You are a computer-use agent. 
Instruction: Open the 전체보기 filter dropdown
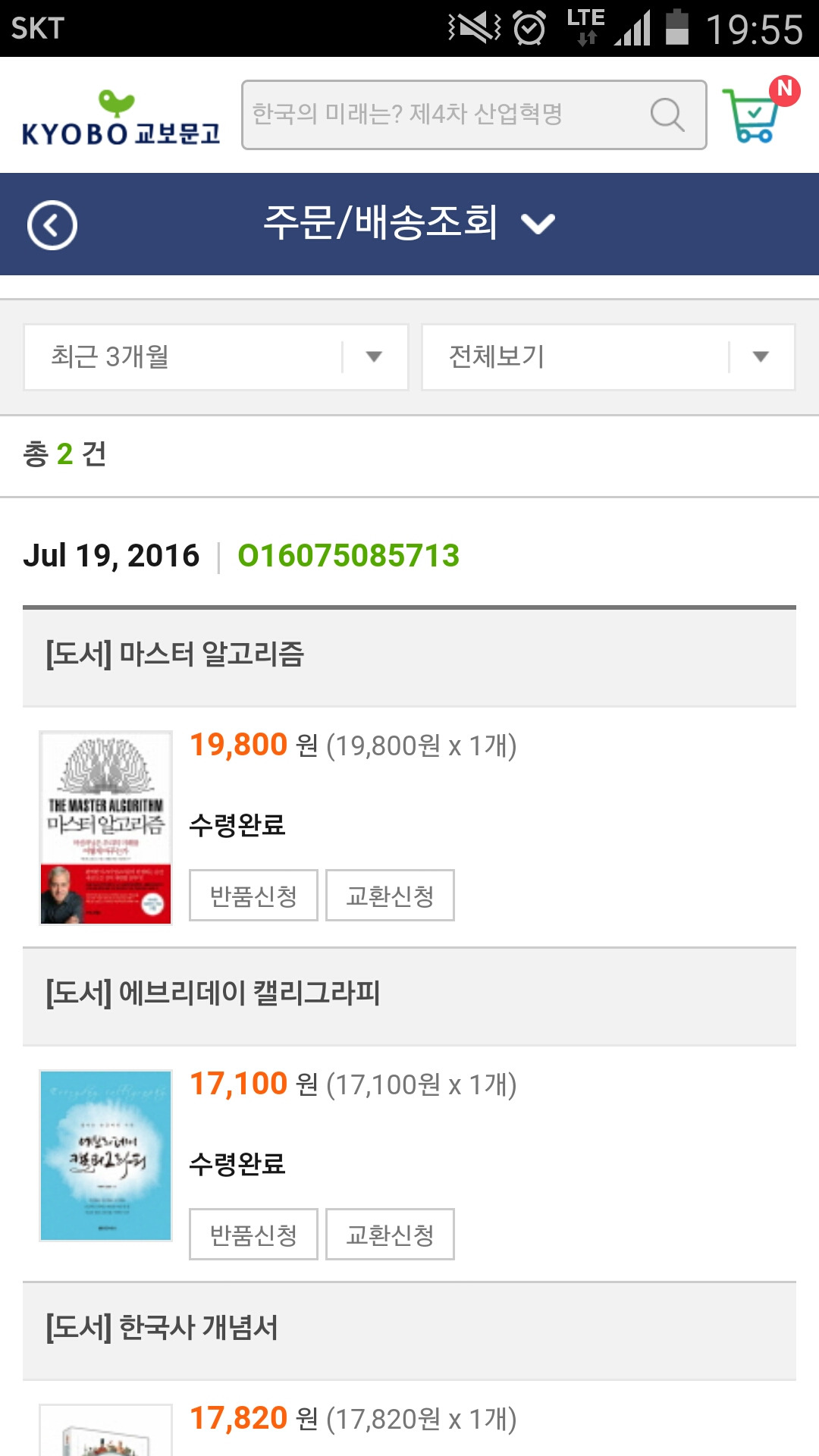[x=608, y=357]
